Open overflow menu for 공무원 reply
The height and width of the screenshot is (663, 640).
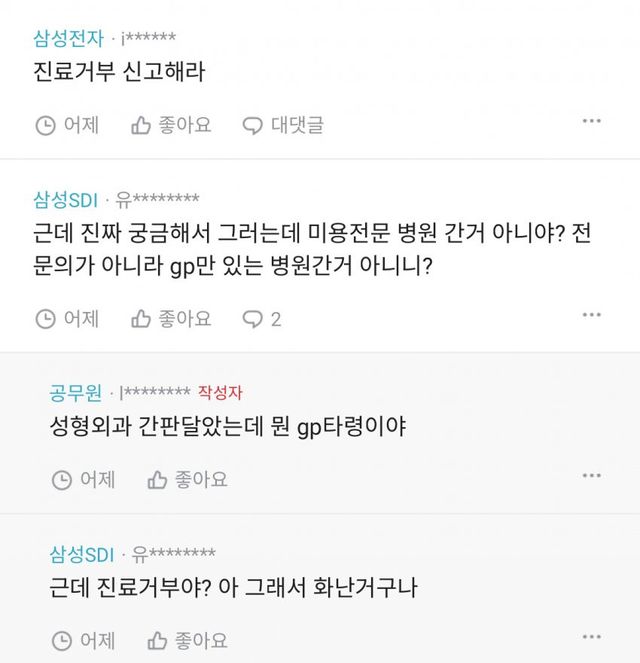coord(592,476)
